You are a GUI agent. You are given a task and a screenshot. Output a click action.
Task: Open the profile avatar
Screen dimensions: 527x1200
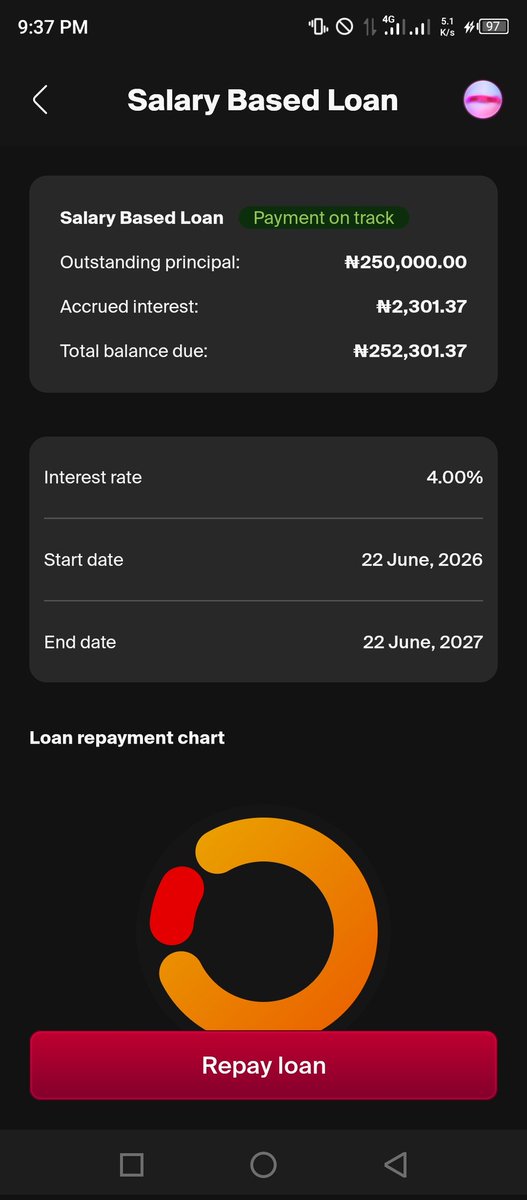pos(483,100)
